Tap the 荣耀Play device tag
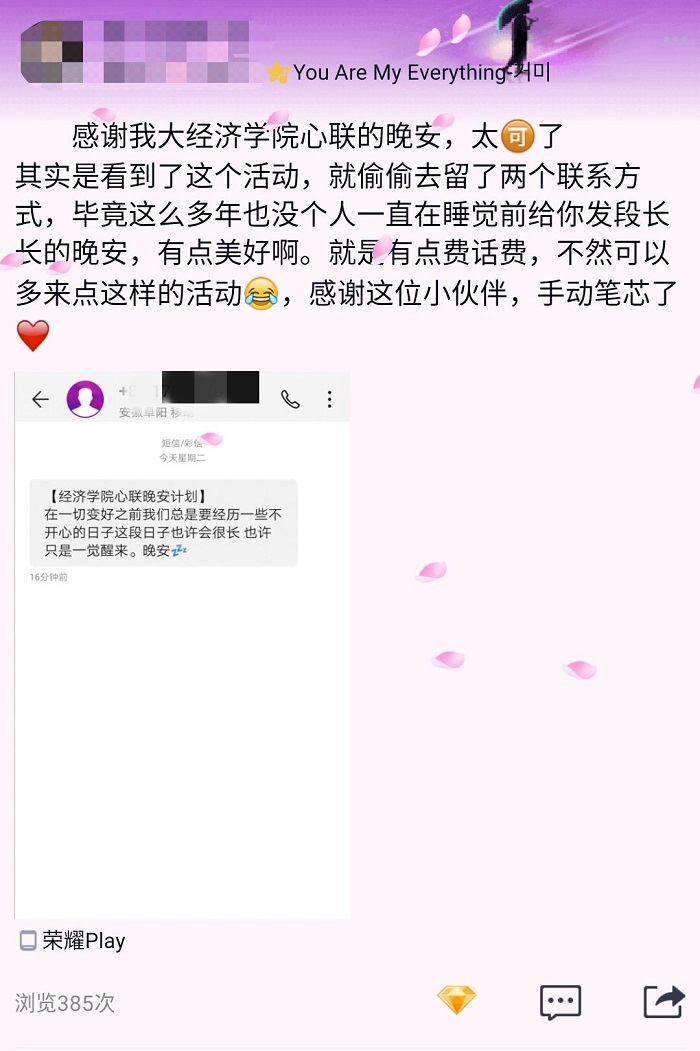 (x=73, y=941)
